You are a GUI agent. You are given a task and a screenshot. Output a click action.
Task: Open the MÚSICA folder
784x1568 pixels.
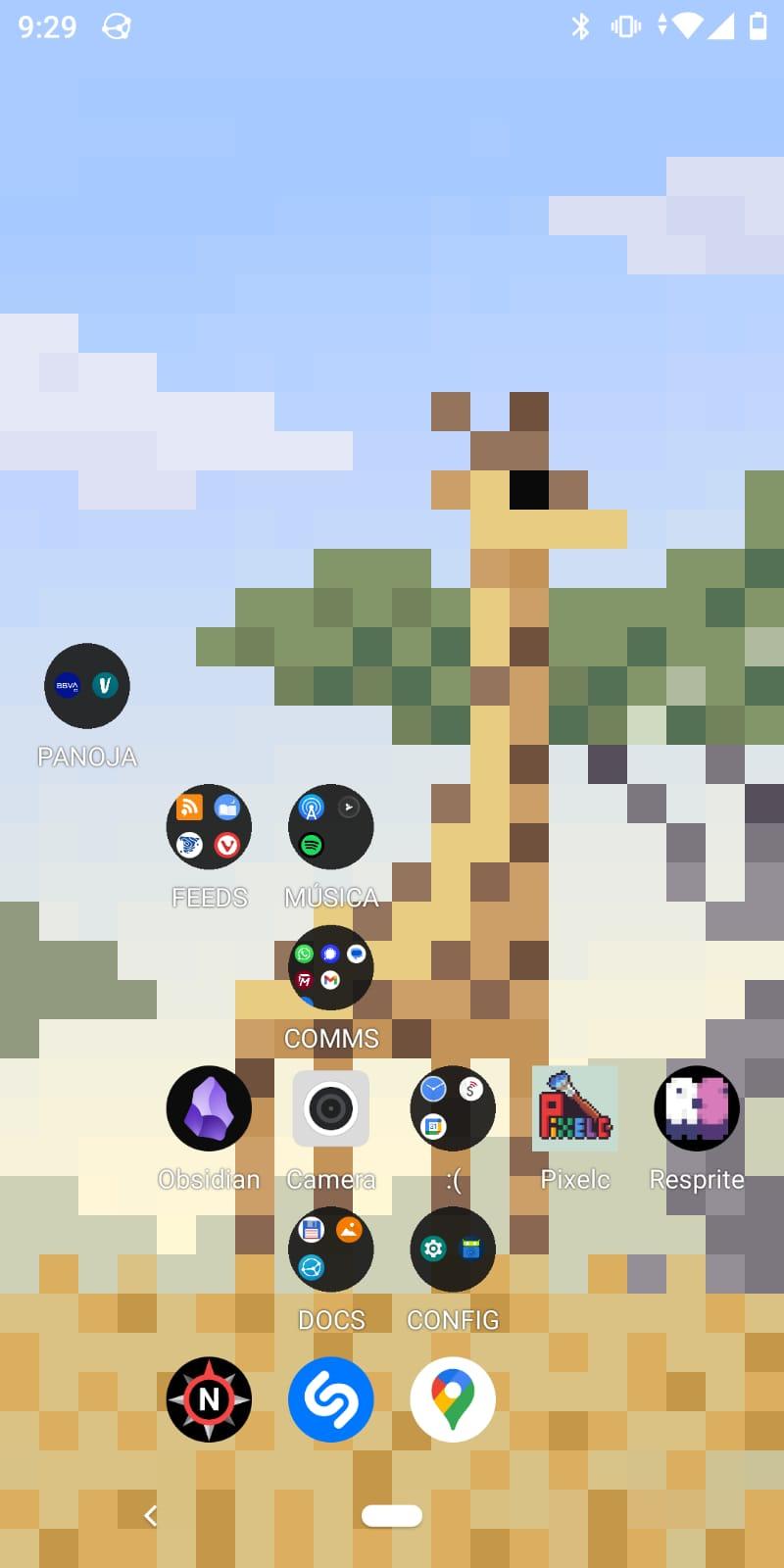pos(331,827)
